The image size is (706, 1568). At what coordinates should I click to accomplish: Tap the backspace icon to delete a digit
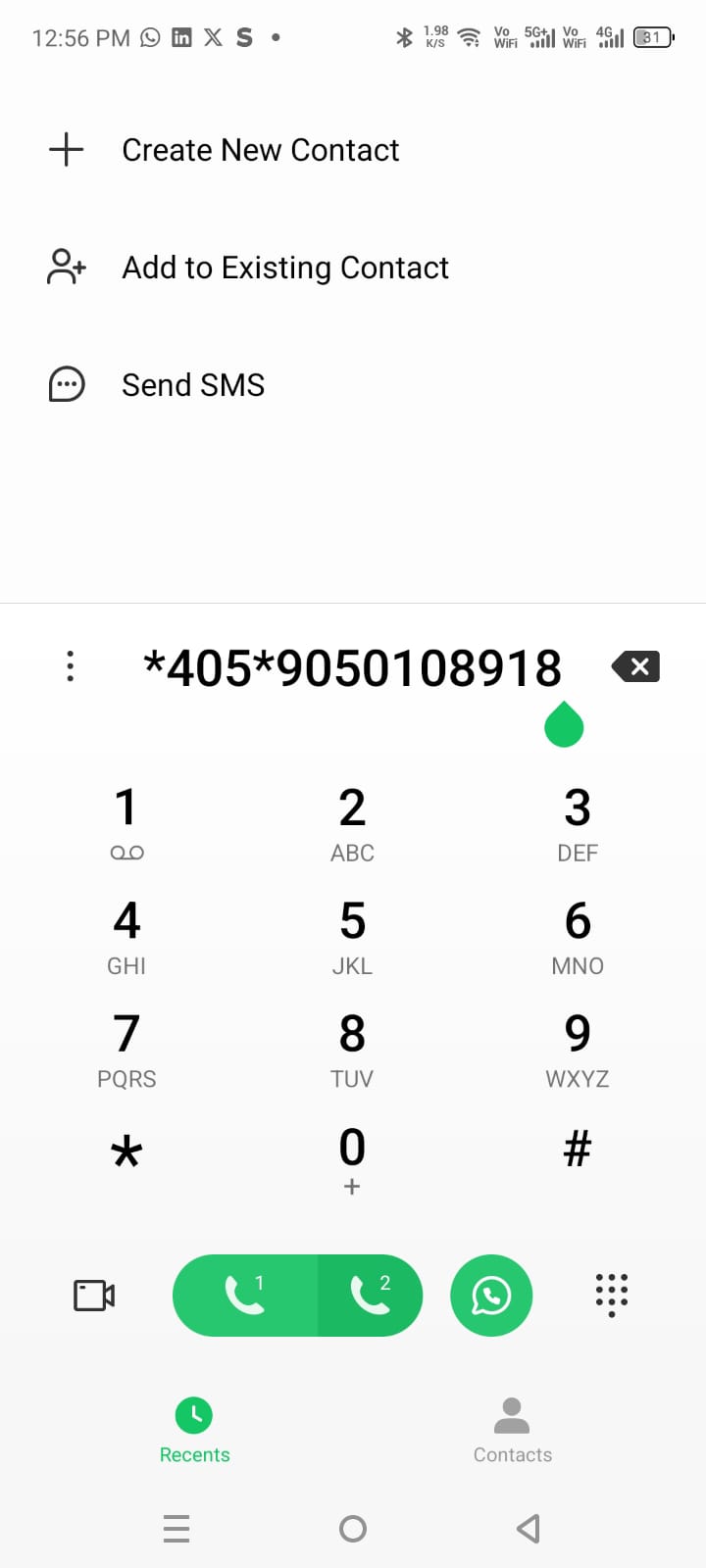pyautogui.click(x=635, y=666)
